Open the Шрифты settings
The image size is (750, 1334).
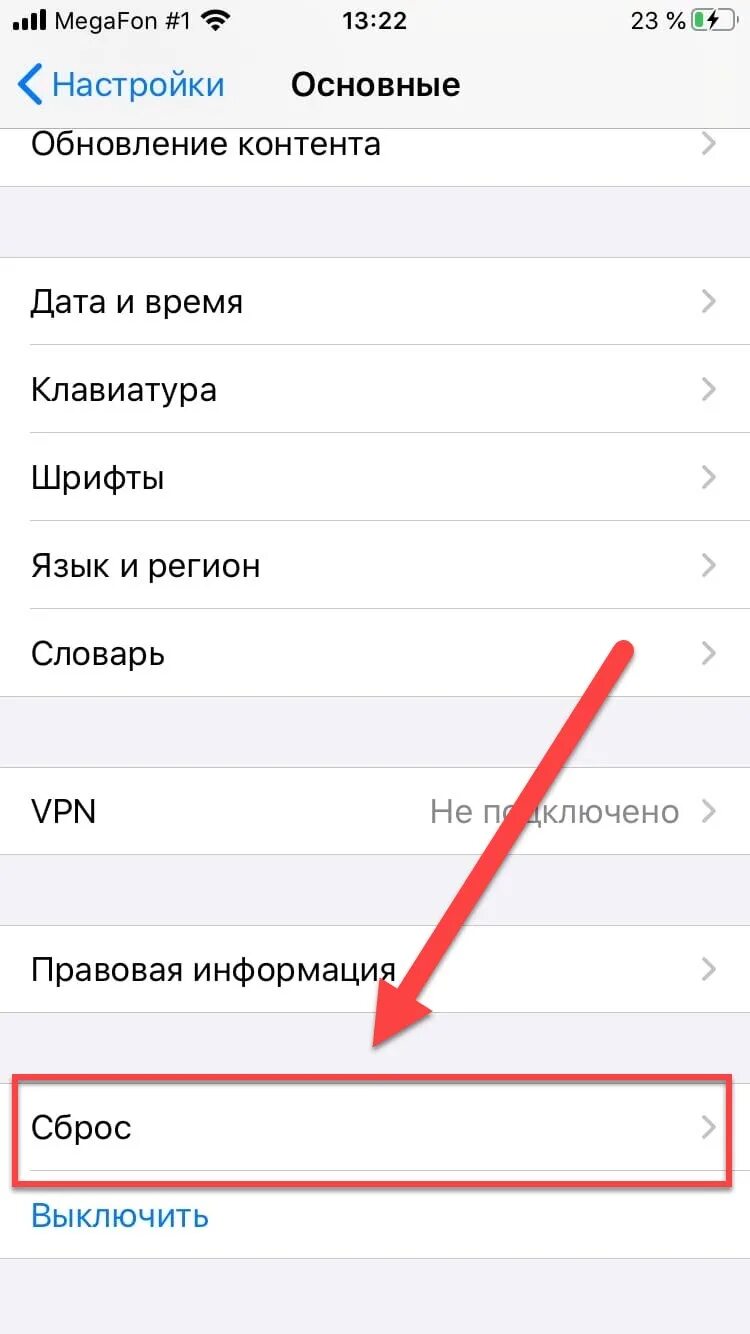pyautogui.click(x=375, y=477)
